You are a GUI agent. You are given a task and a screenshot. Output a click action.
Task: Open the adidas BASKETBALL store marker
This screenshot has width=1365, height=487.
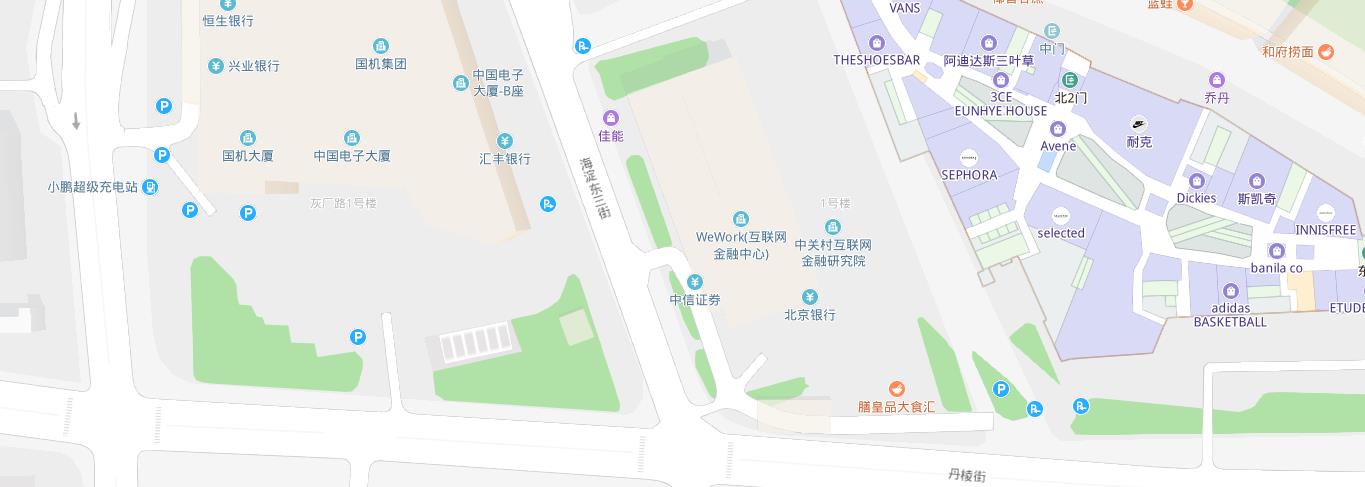click(x=1230, y=291)
